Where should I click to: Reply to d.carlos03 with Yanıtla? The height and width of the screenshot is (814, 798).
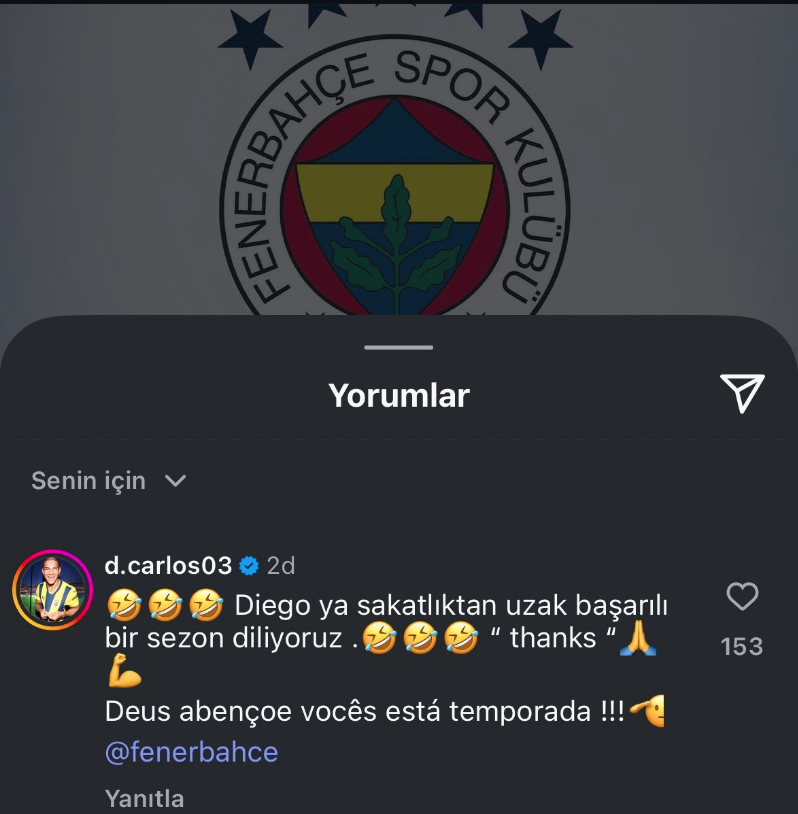[144, 798]
